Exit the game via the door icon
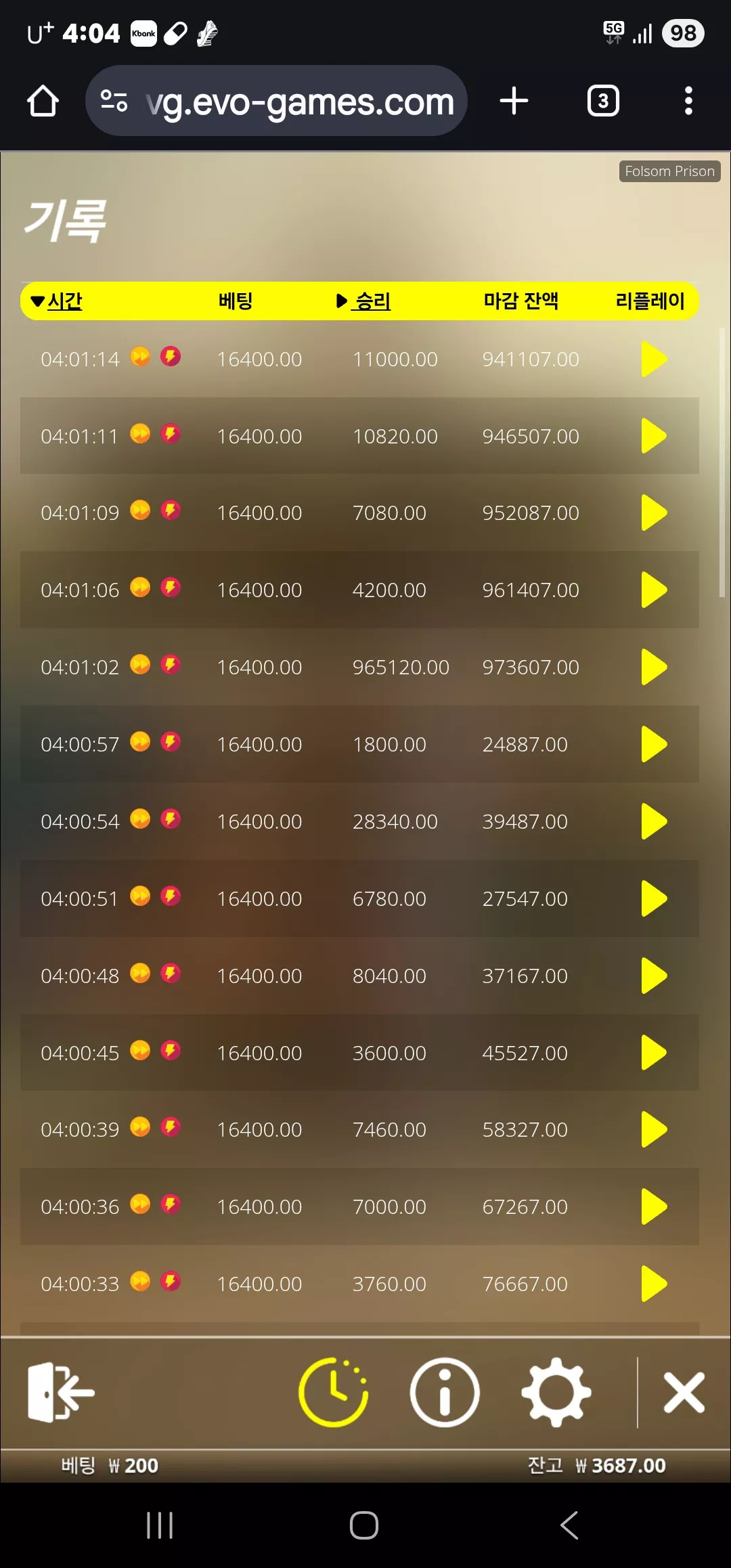 60,1393
